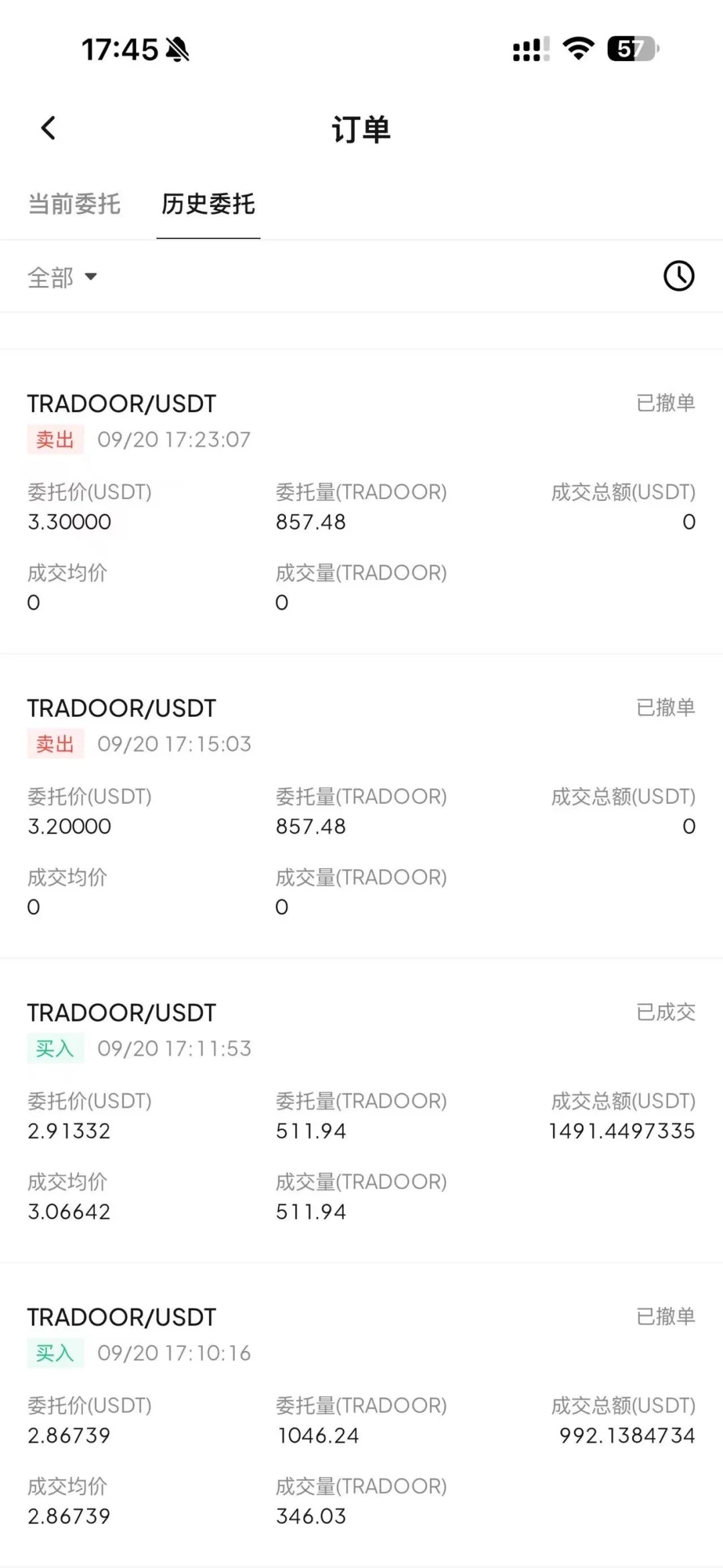Viewport: 723px width, 1568px height.
Task: Switch to the 当前委托 tab
Action: tap(74, 204)
